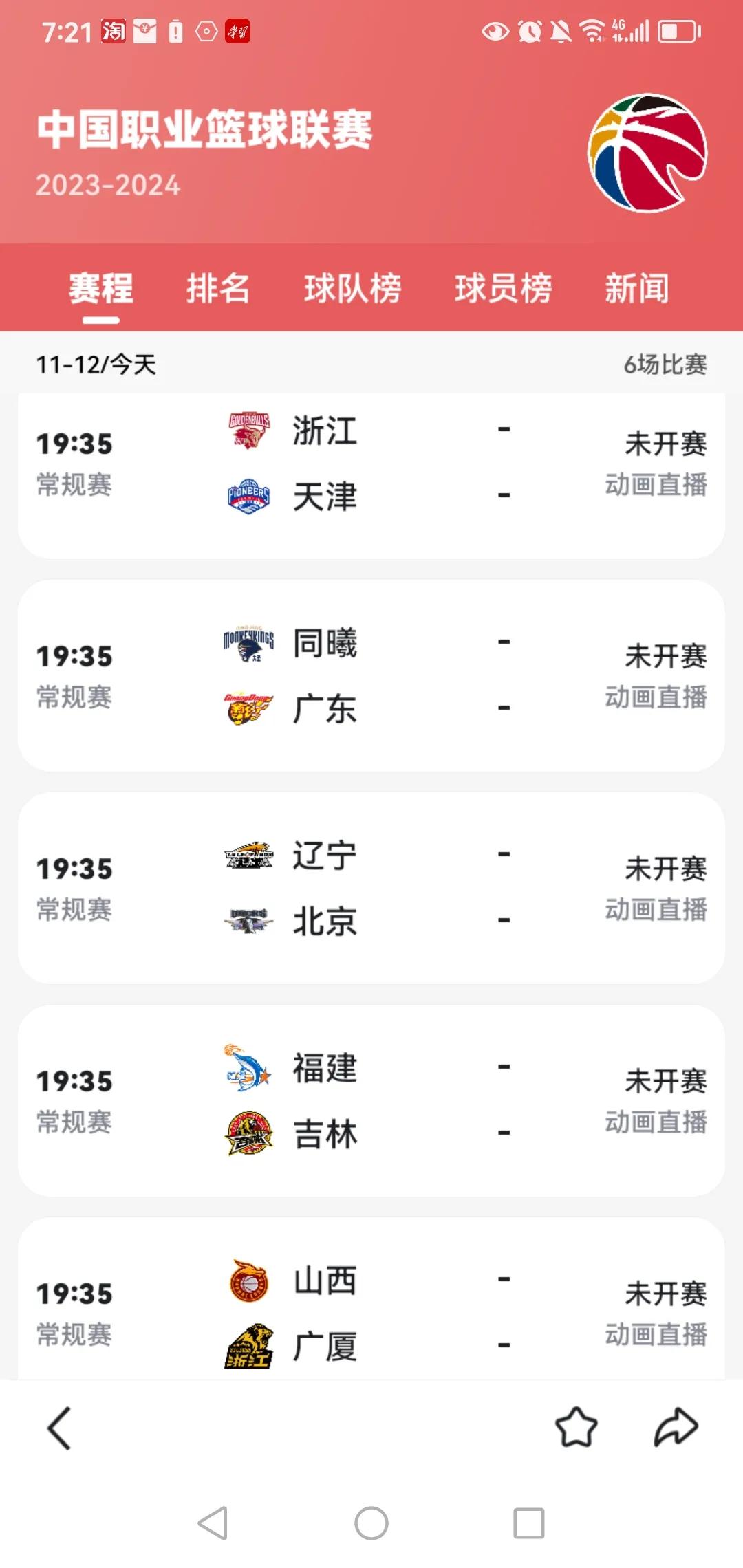Open the 辽宁 vs 北京 match card
This screenshot has height=1568, width=743.
(x=371, y=888)
